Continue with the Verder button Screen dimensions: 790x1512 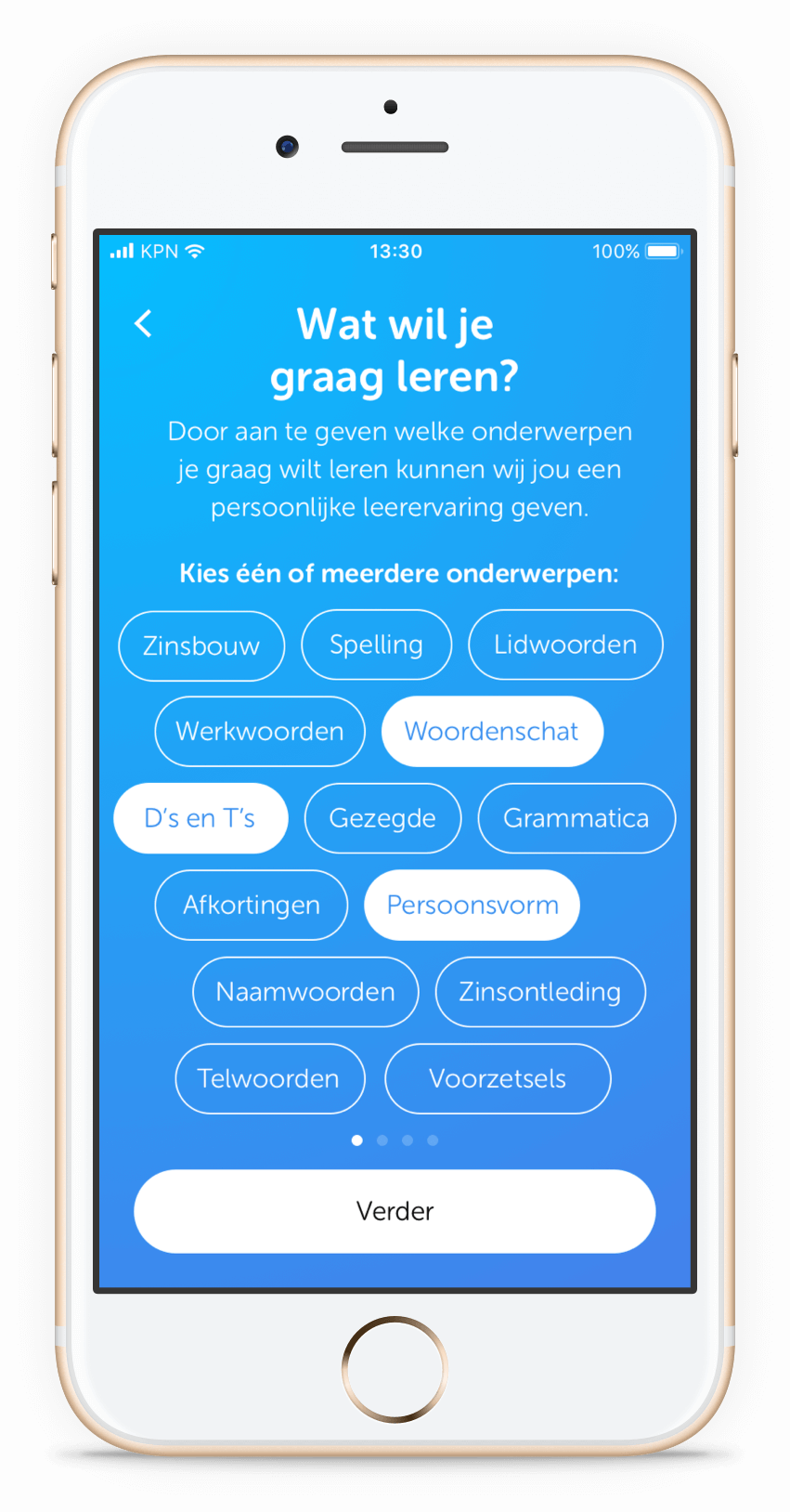click(395, 1211)
